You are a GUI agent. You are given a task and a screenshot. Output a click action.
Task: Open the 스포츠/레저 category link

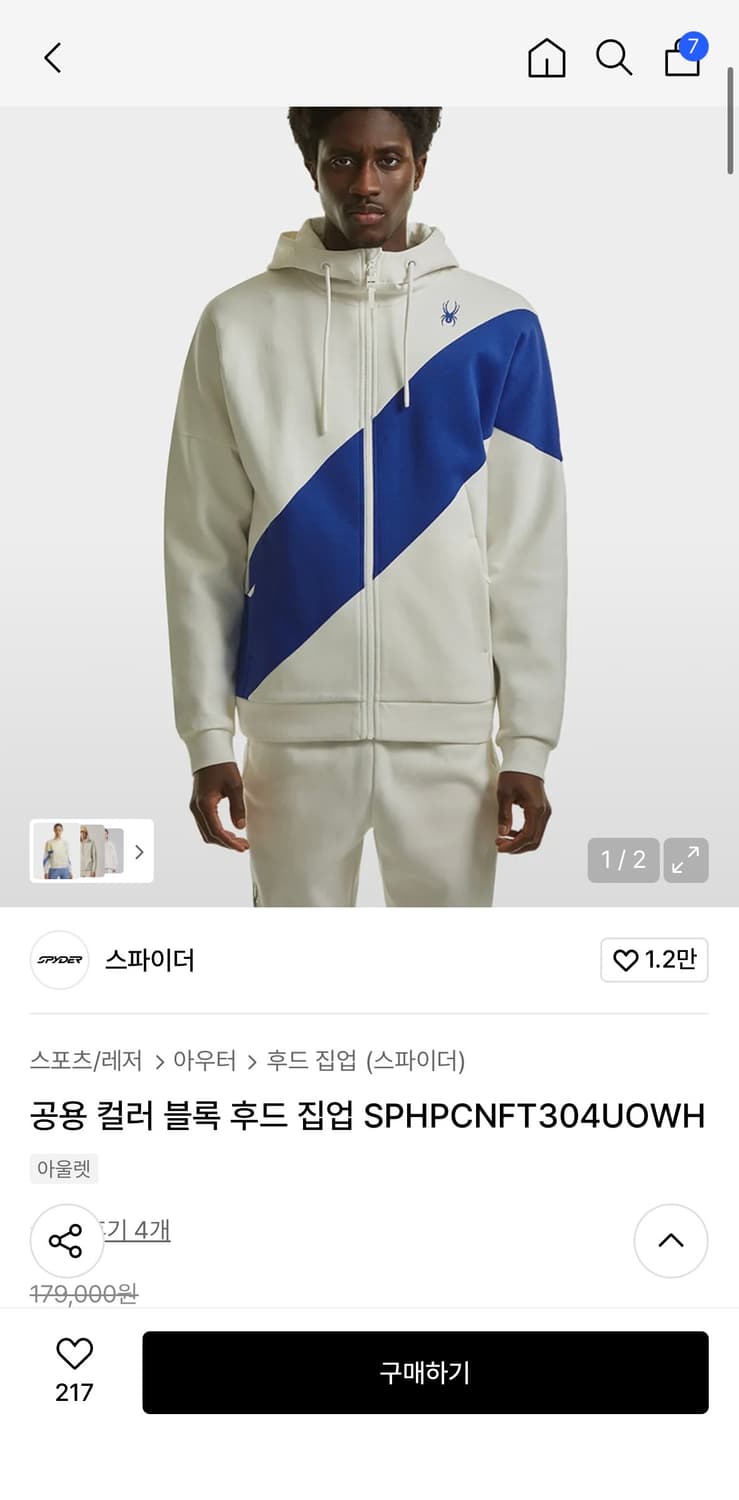[x=86, y=1063]
